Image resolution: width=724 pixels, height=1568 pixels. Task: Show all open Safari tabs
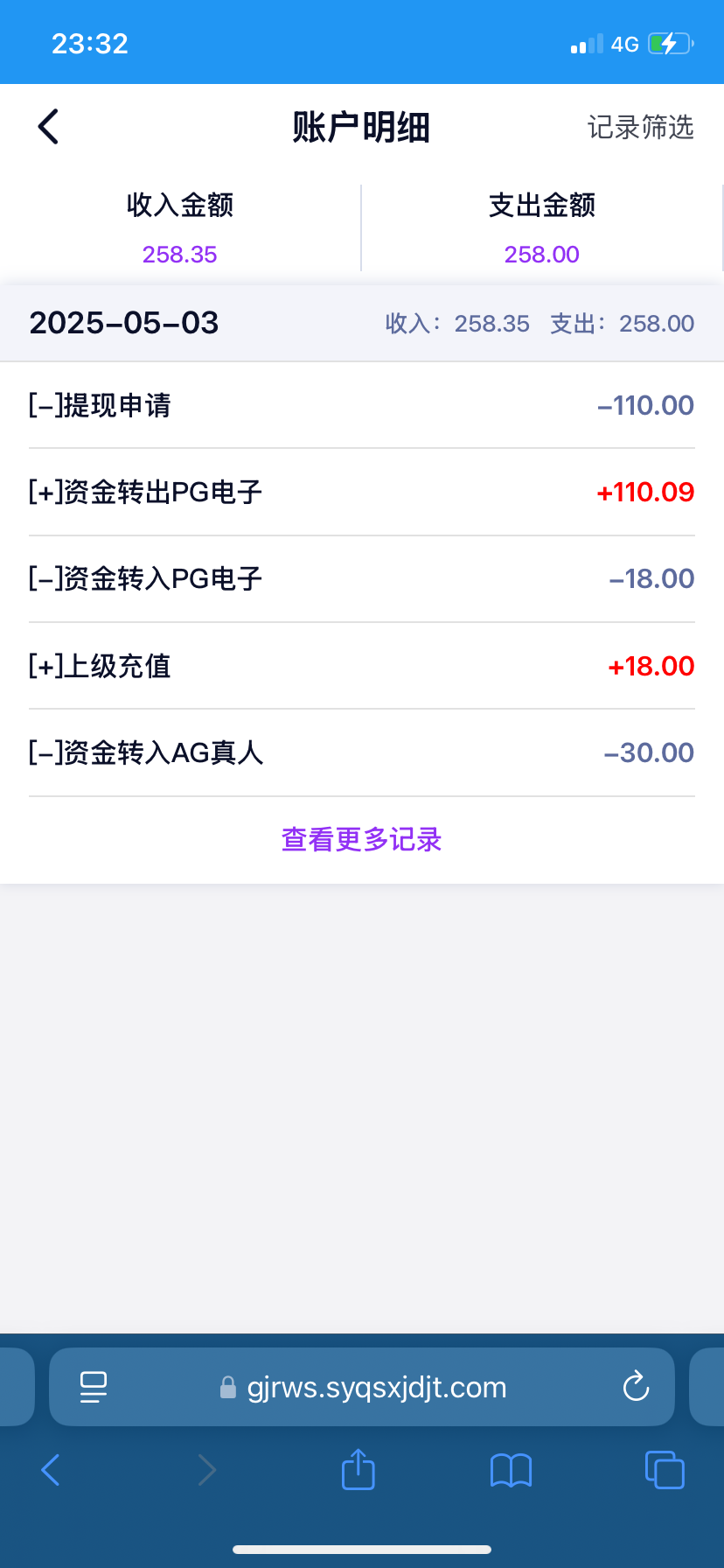coord(665,1470)
